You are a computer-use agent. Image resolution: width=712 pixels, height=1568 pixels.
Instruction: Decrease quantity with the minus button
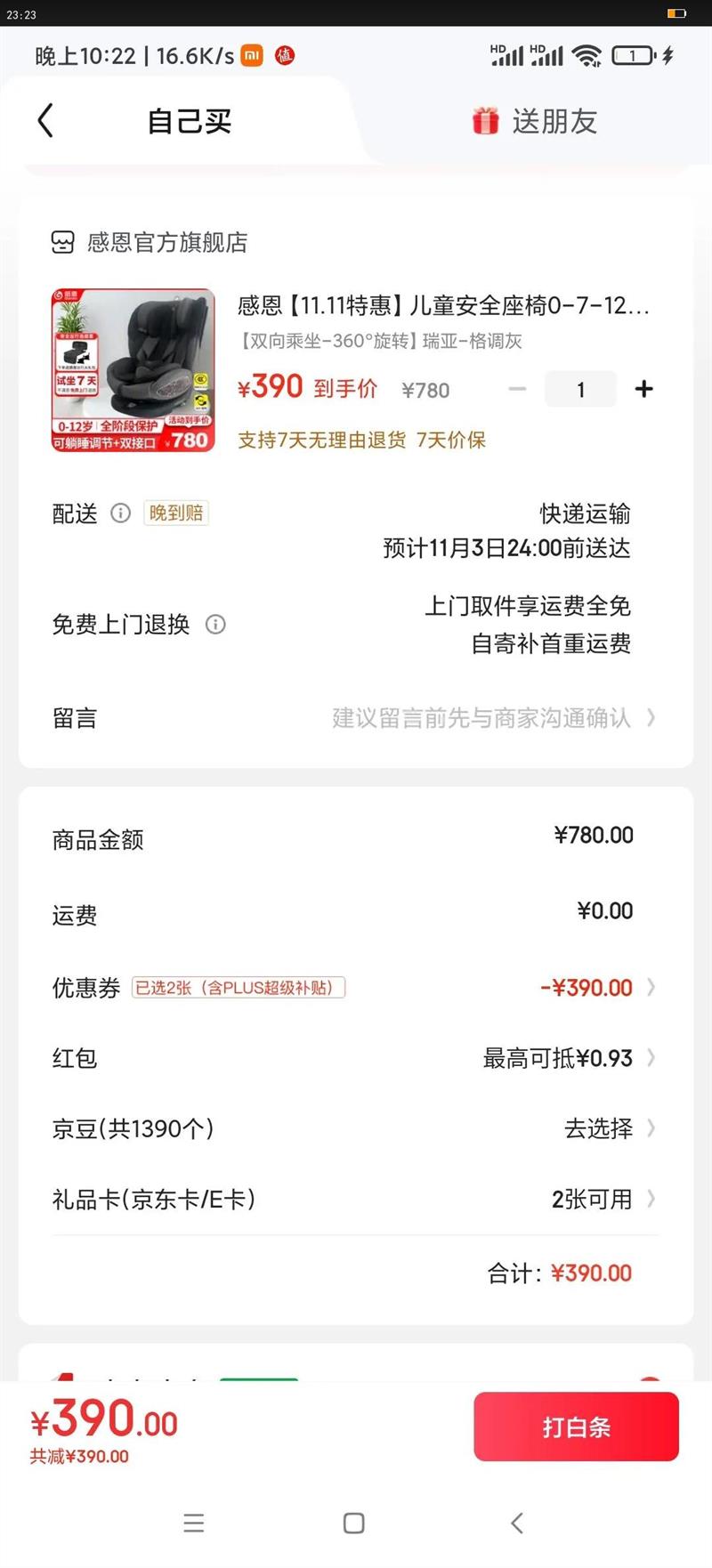517,389
